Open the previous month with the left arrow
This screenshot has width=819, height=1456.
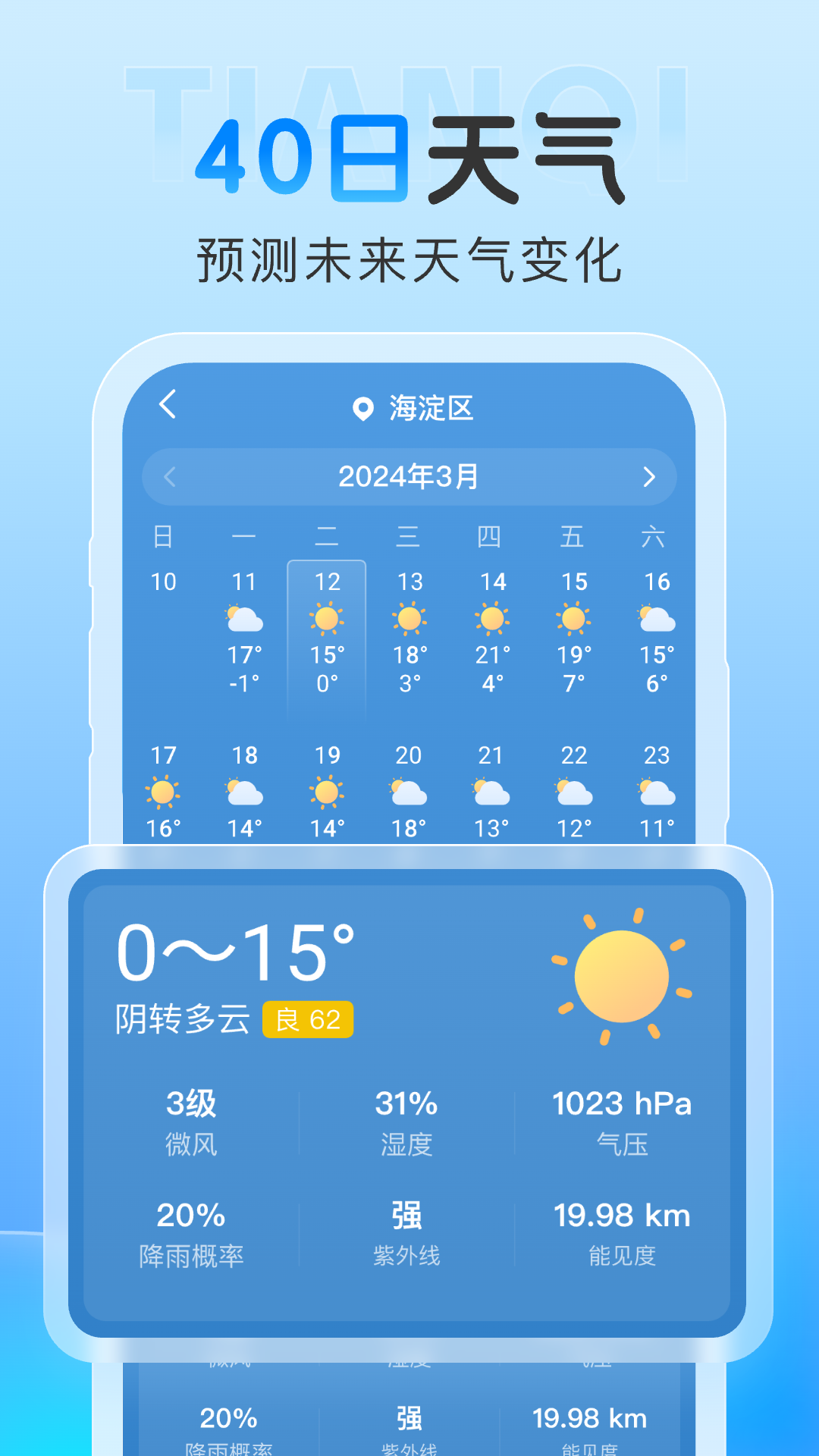coord(171,477)
